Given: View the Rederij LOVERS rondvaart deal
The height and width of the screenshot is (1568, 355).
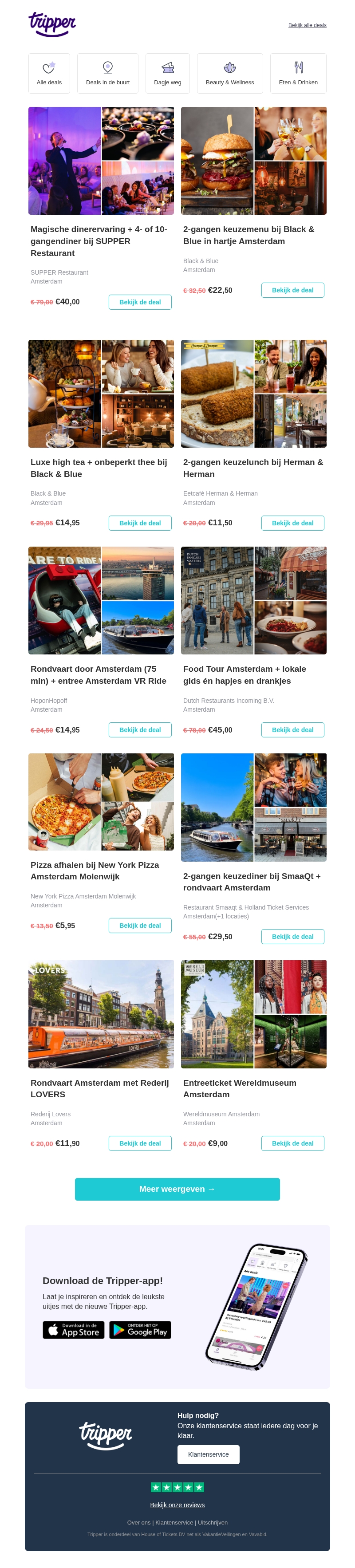Looking at the screenshot, I should (140, 1143).
